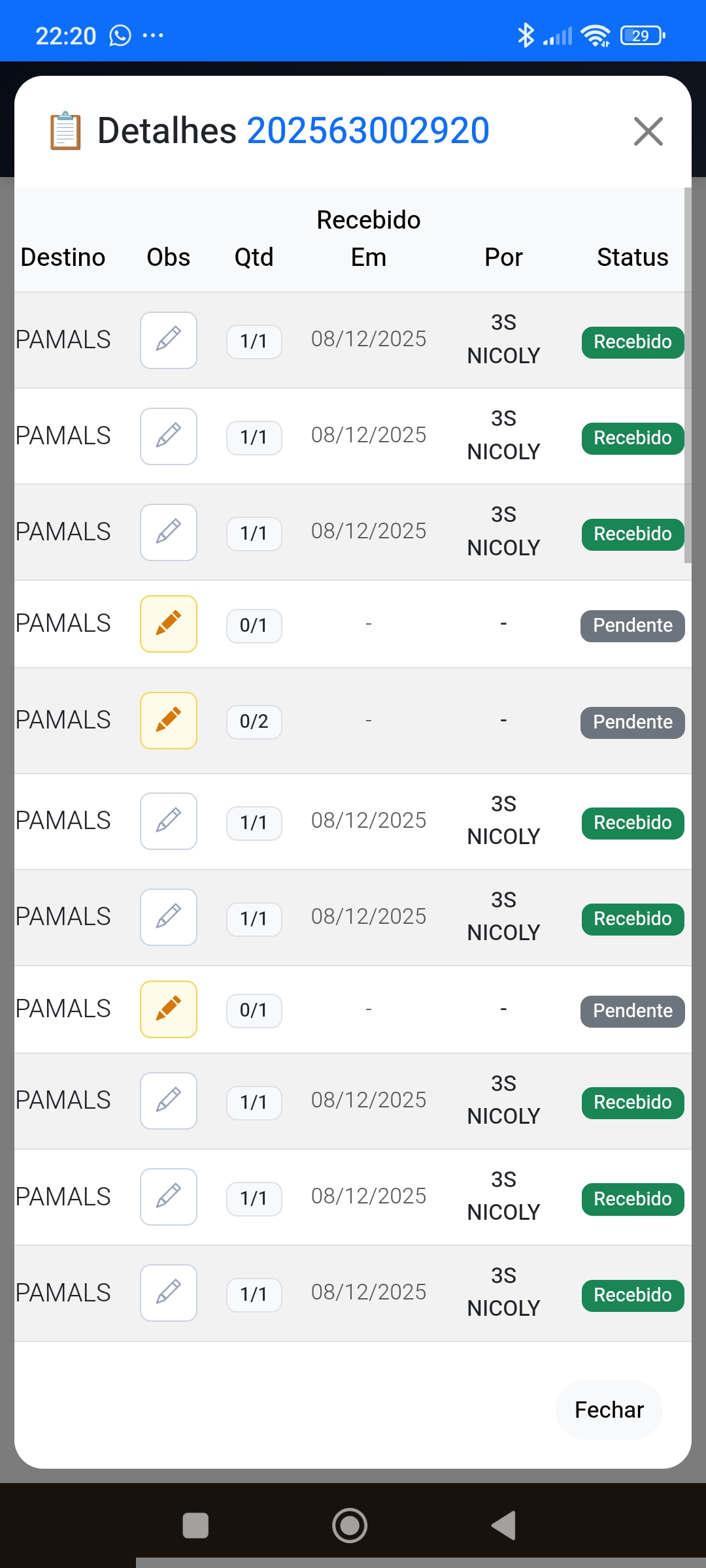The image size is (706, 1568).
Task: Tap the WhatsApp icon in status bar
Action: tap(120, 35)
